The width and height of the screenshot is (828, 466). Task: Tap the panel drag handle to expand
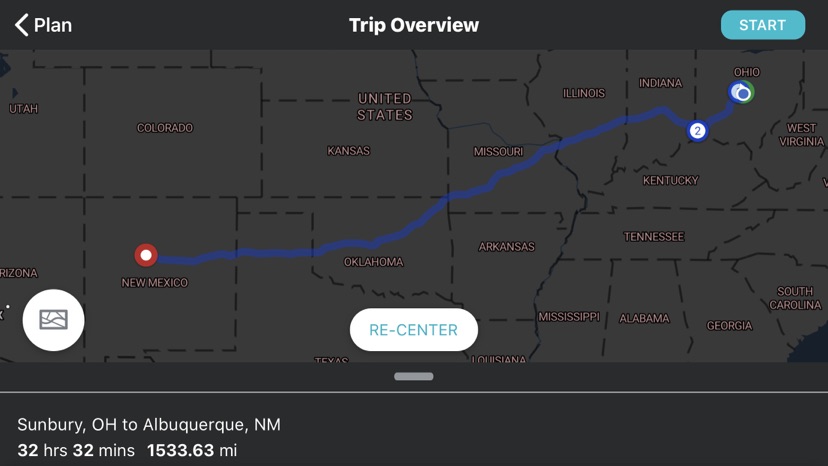413,377
